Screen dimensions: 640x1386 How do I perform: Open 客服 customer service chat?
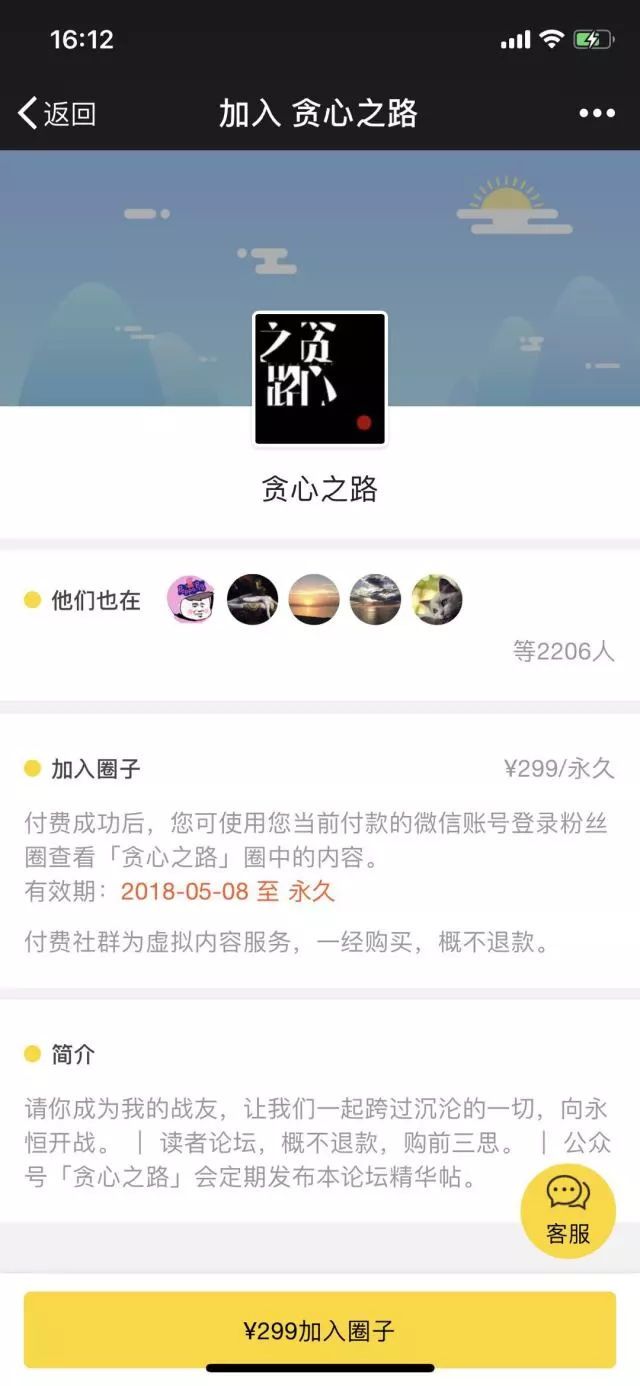(x=568, y=1211)
